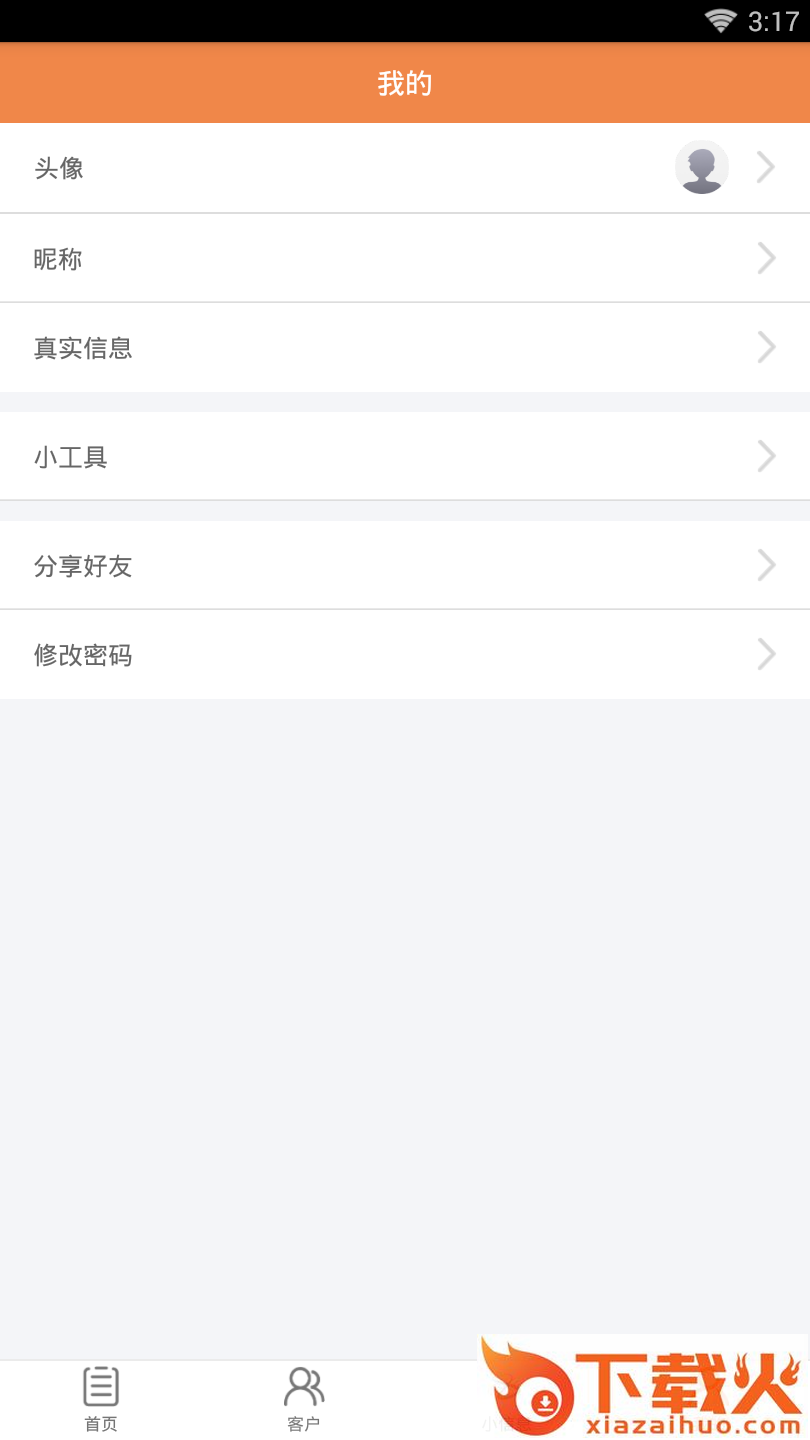Switch to the 首页 tab
This screenshot has width=810, height=1440.
coord(99,1398)
